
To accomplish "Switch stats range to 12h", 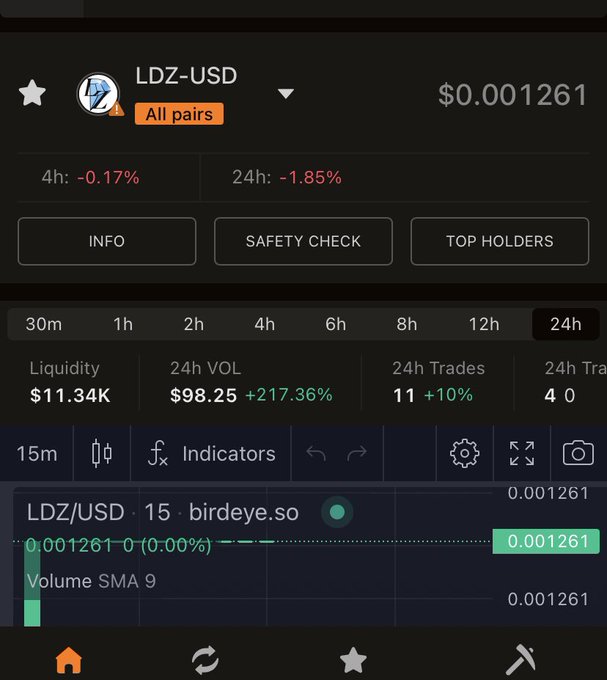I will 484,324.
